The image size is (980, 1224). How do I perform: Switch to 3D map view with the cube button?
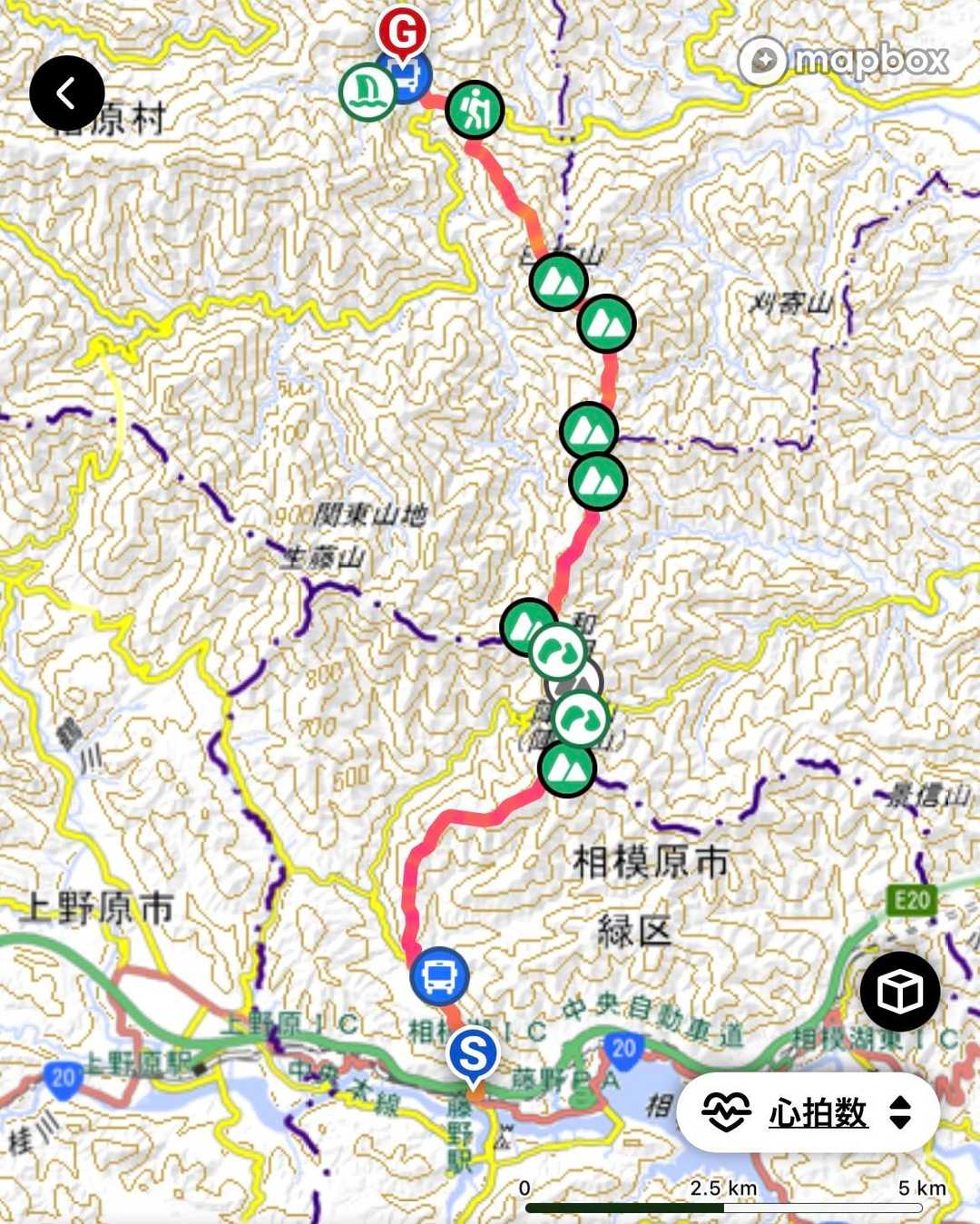click(x=899, y=992)
